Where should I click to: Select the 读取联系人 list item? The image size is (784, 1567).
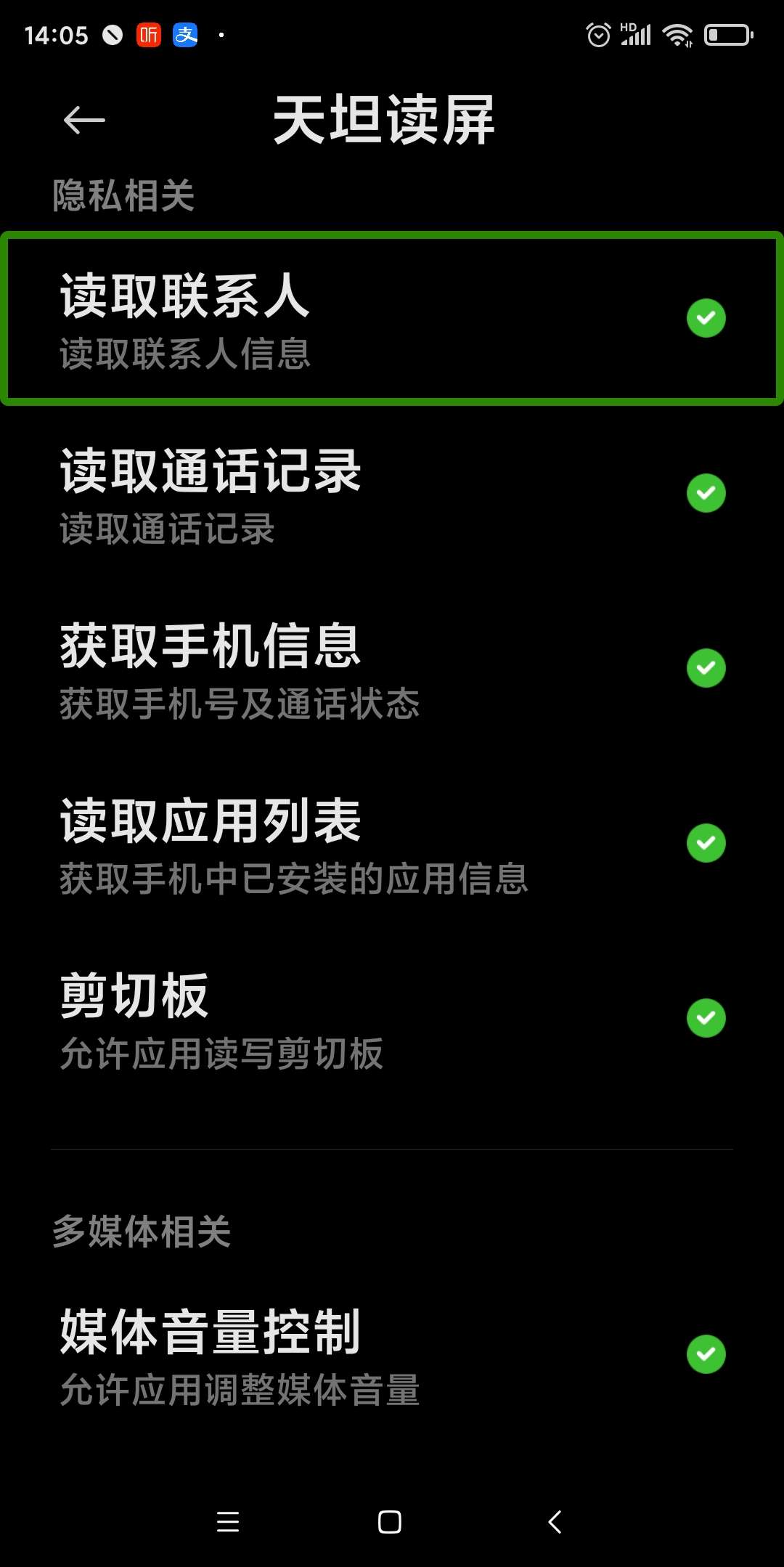point(290,317)
